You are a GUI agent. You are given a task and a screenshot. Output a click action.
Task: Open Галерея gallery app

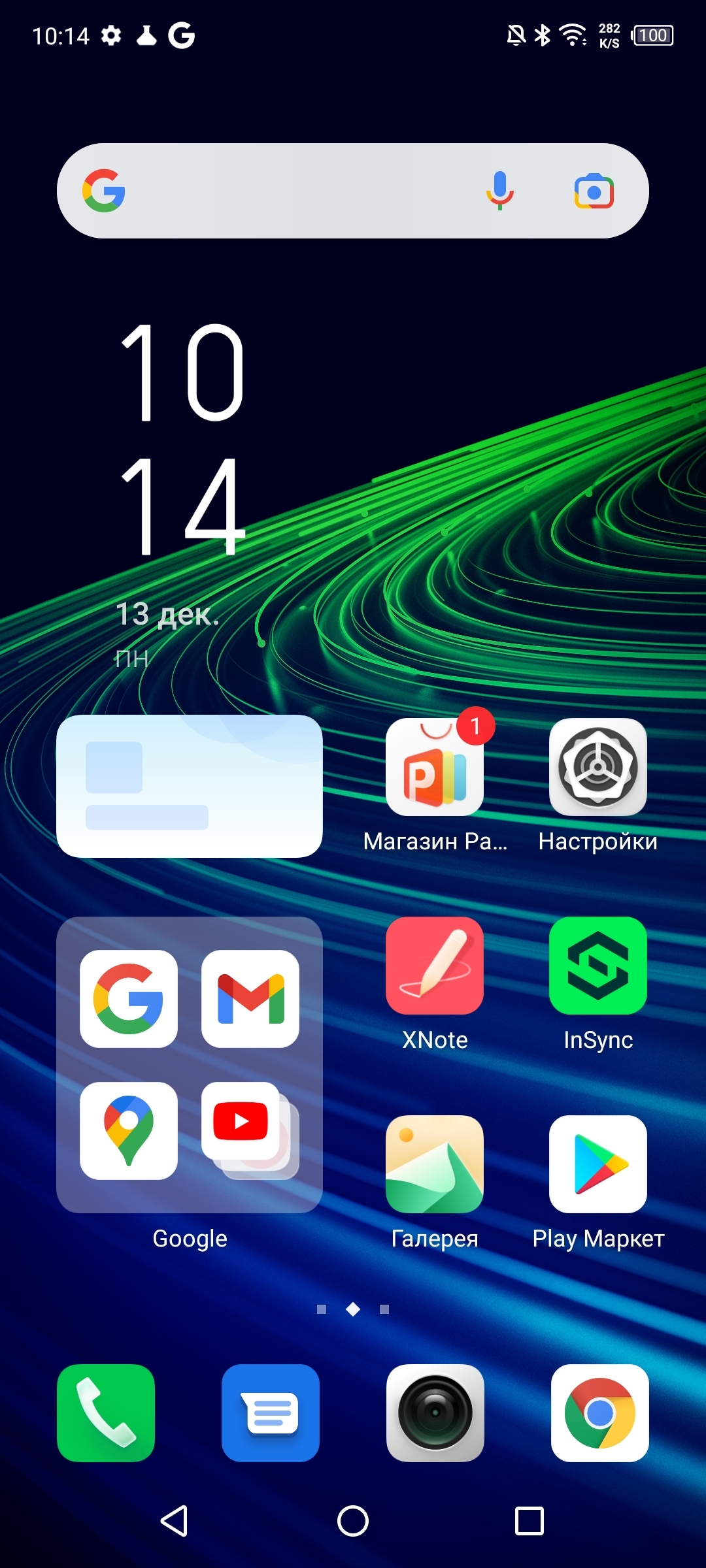click(x=435, y=1164)
